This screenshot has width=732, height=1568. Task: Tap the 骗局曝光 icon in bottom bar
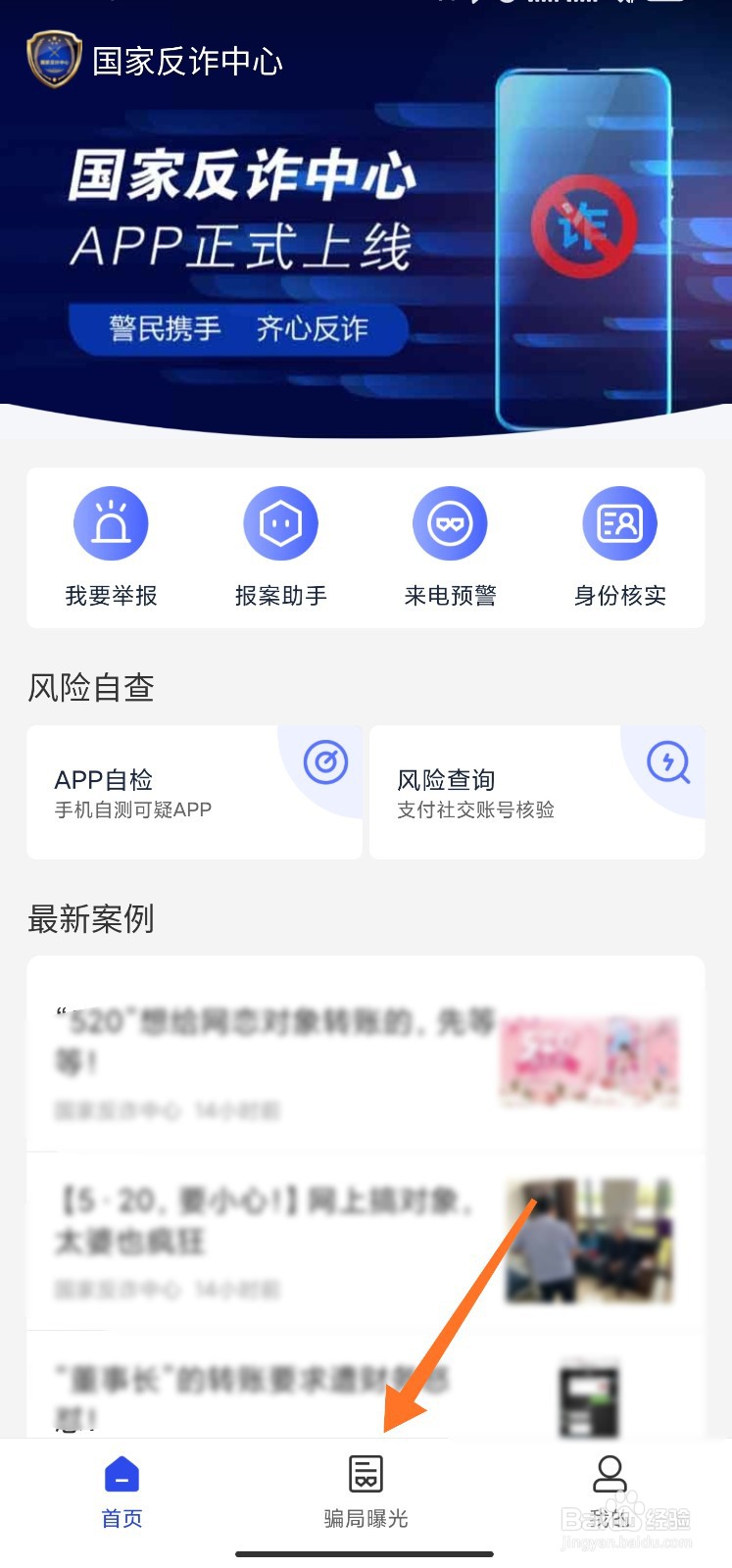point(366,1473)
